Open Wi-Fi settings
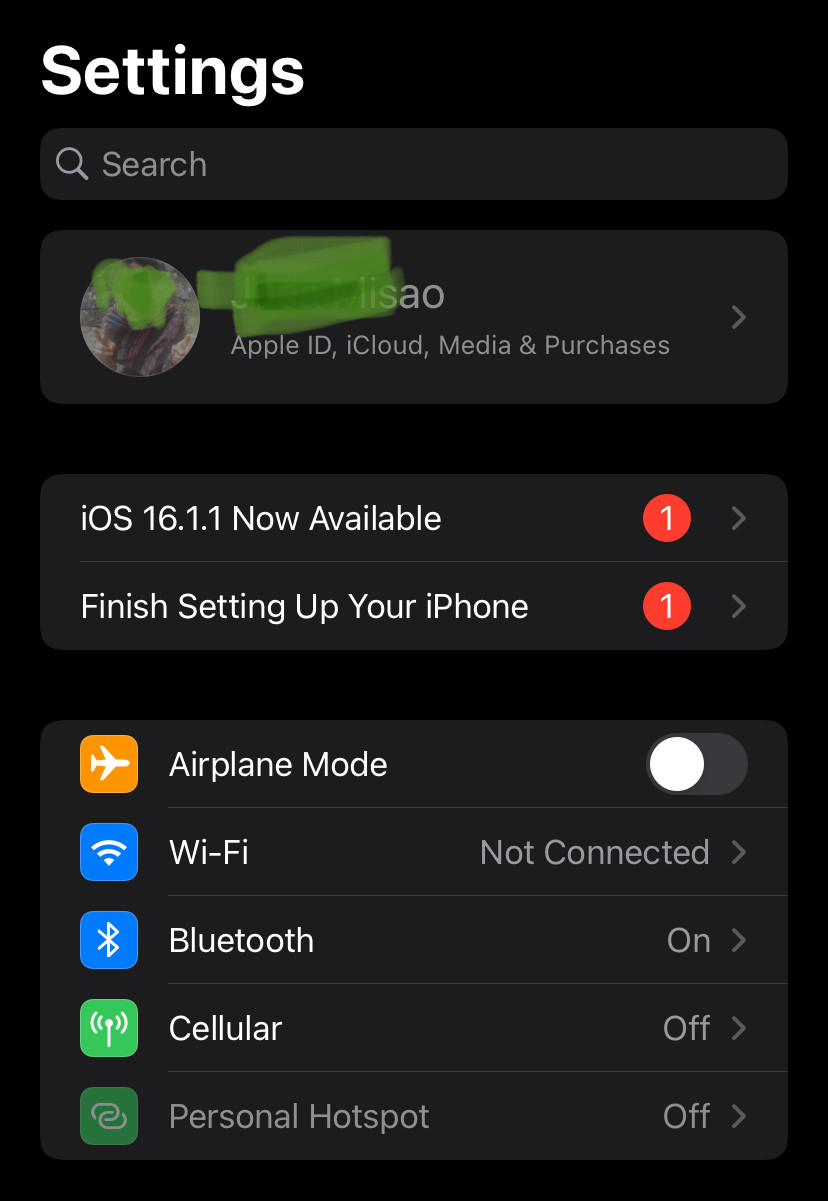 click(413, 853)
